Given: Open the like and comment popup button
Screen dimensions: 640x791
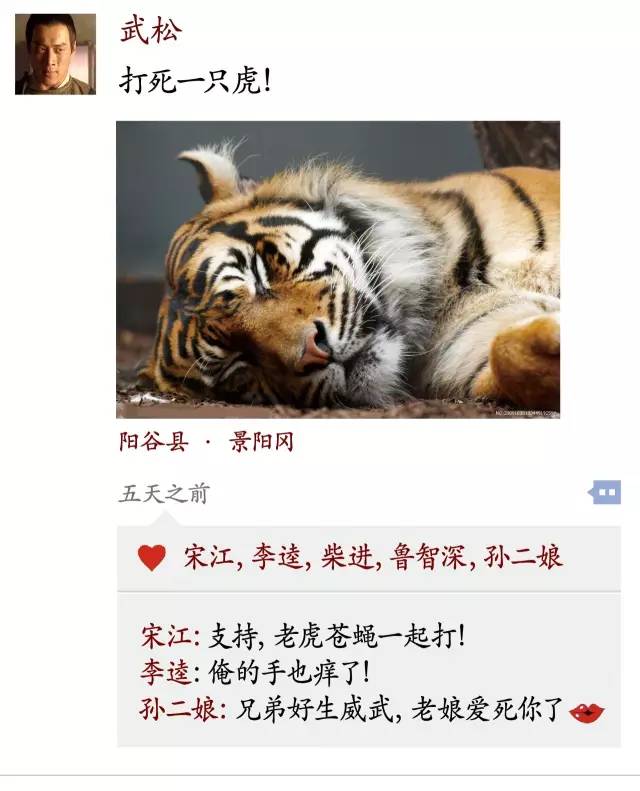Looking at the screenshot, I should click(x=605, y=492).
